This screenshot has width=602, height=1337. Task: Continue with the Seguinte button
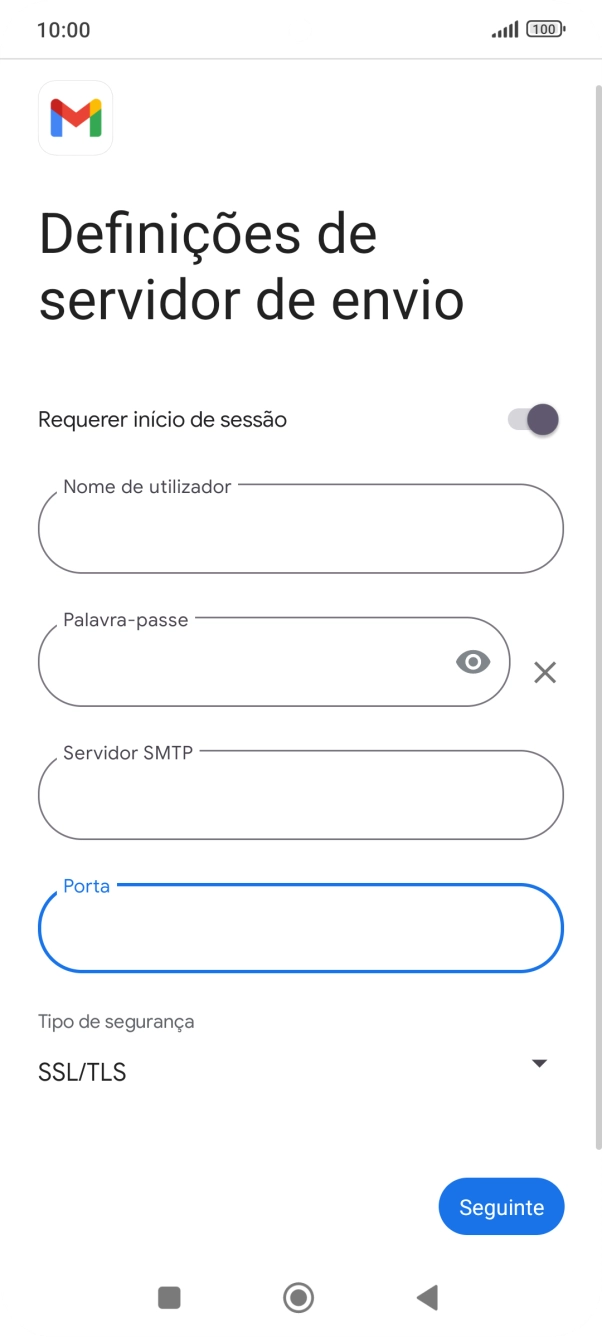(501, 1207)
